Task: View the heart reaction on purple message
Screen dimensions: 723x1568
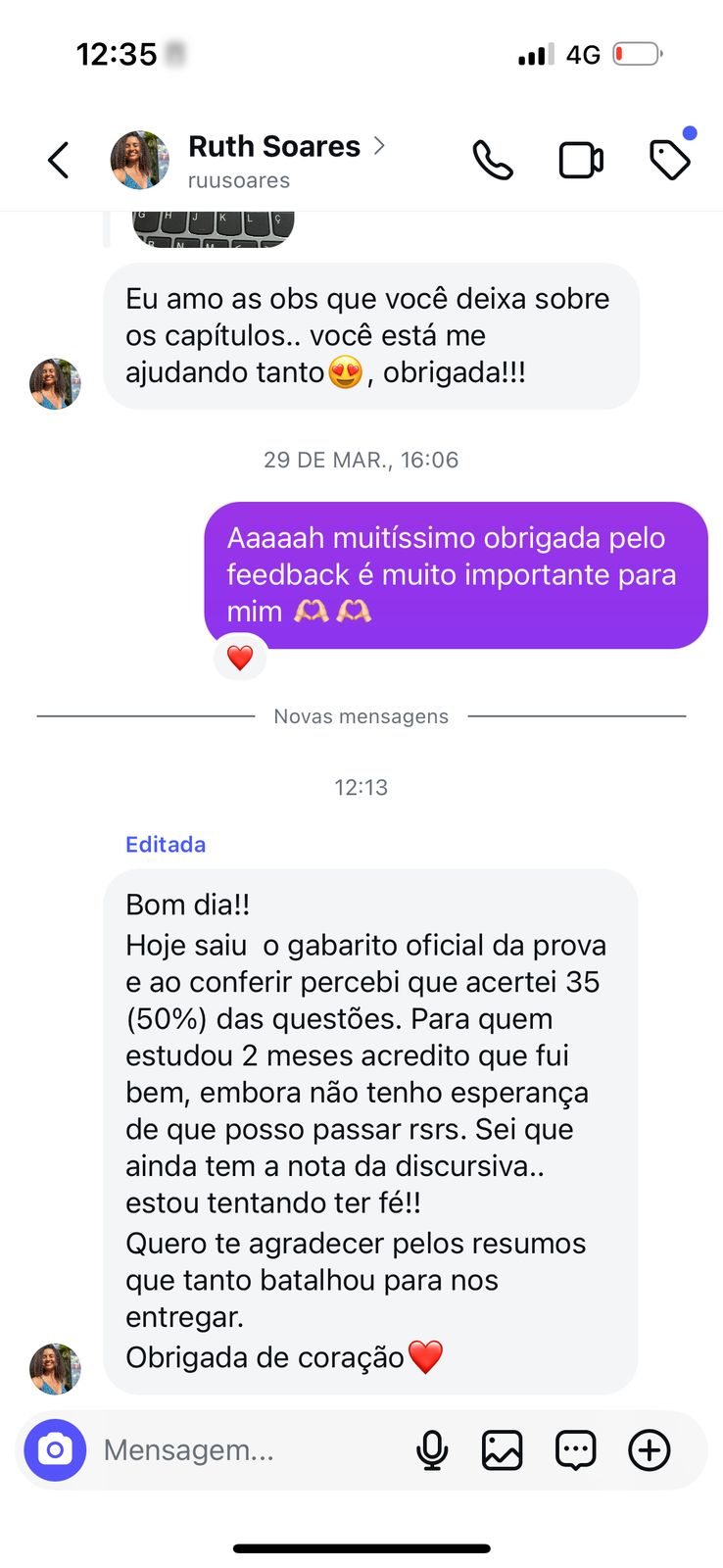Action: tap(240, 658)
